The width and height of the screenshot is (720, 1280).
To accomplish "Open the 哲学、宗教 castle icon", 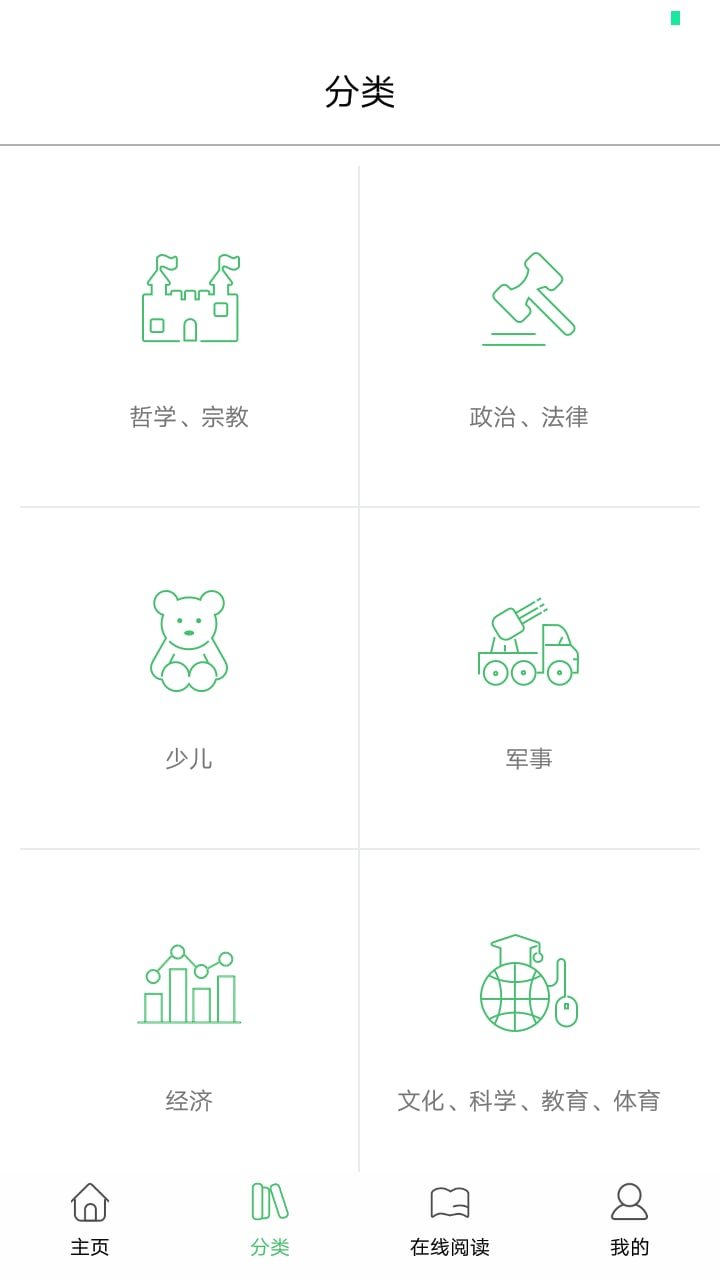I will [x=192, y=298].
